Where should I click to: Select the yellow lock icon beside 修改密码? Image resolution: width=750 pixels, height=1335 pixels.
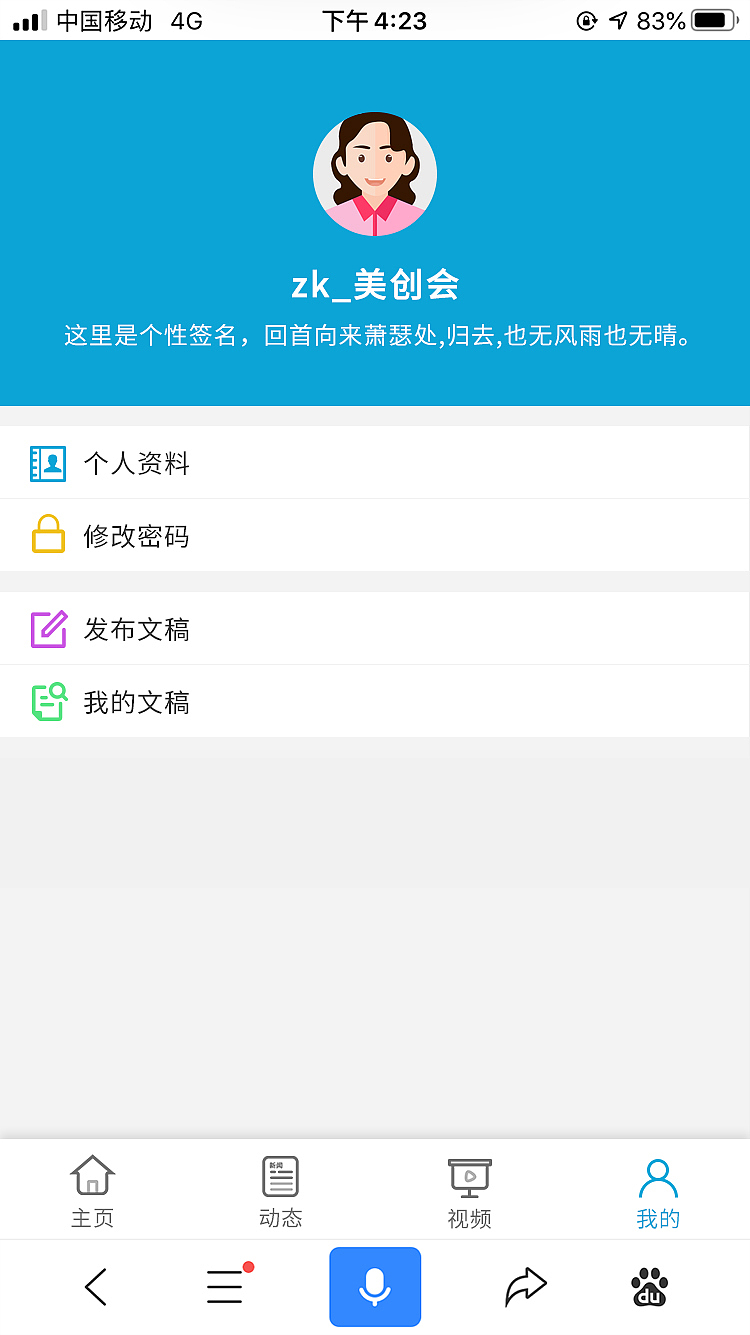[48, 535]
